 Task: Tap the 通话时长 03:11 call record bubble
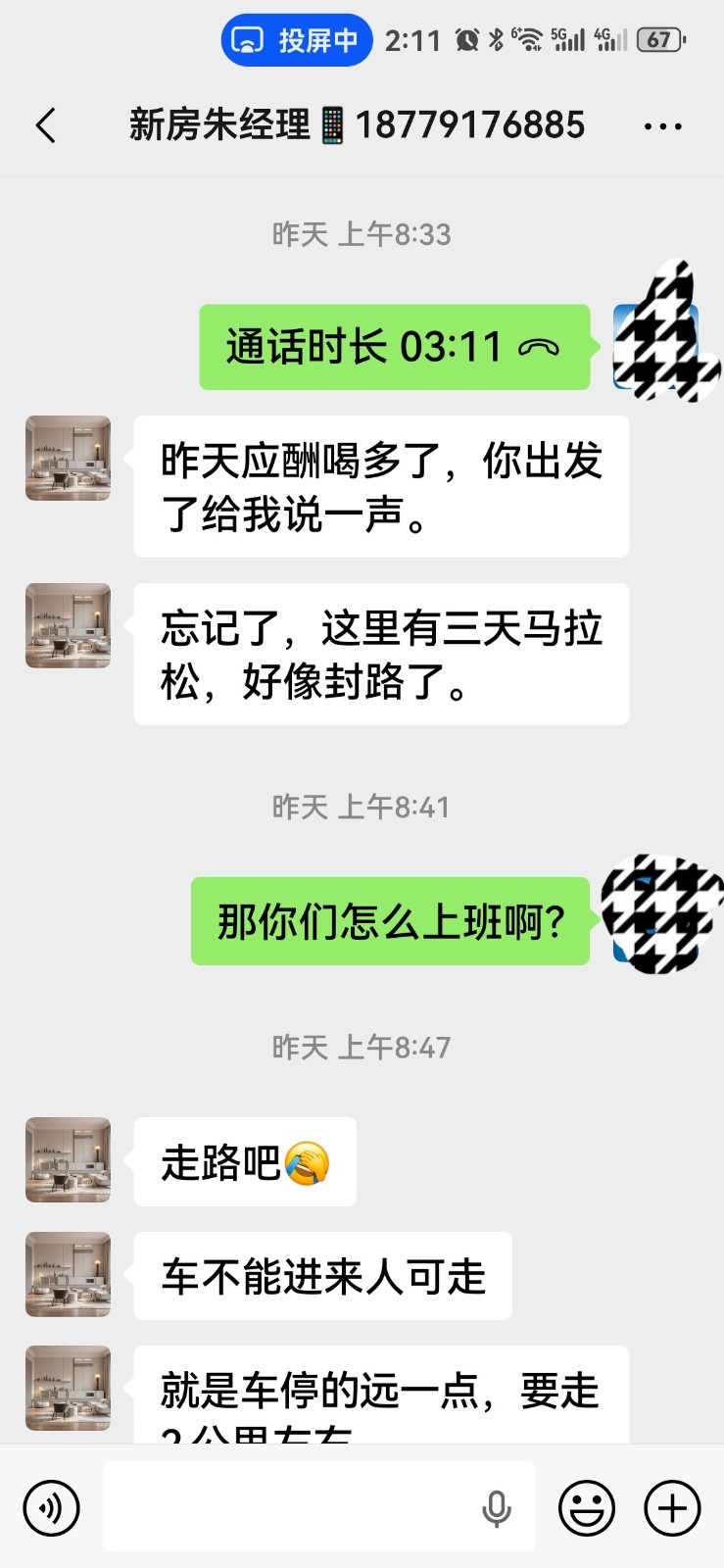point(394,347)
